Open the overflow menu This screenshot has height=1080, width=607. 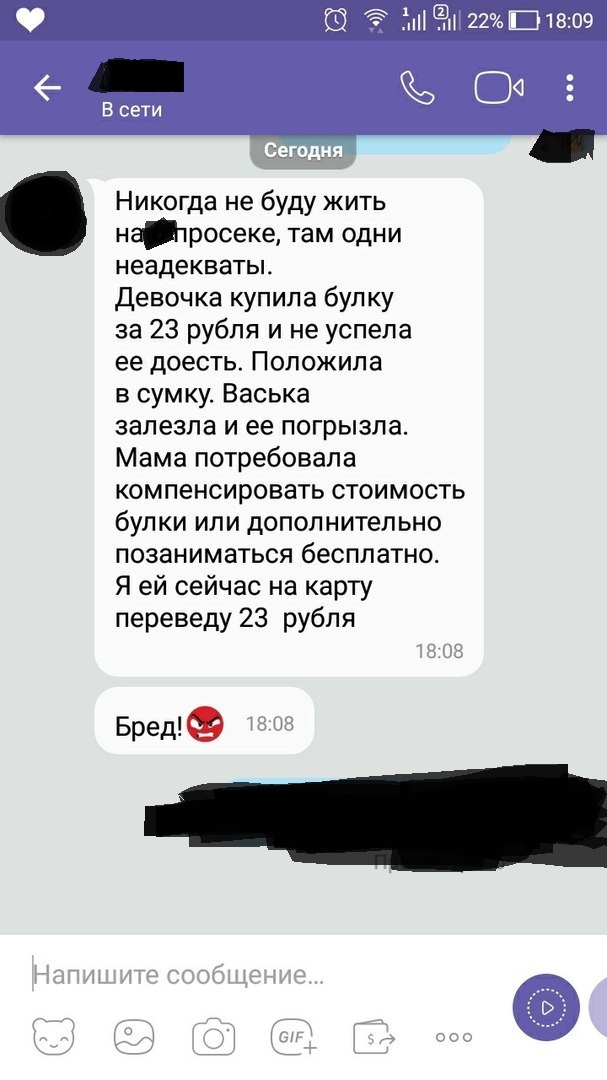point(570,88)
